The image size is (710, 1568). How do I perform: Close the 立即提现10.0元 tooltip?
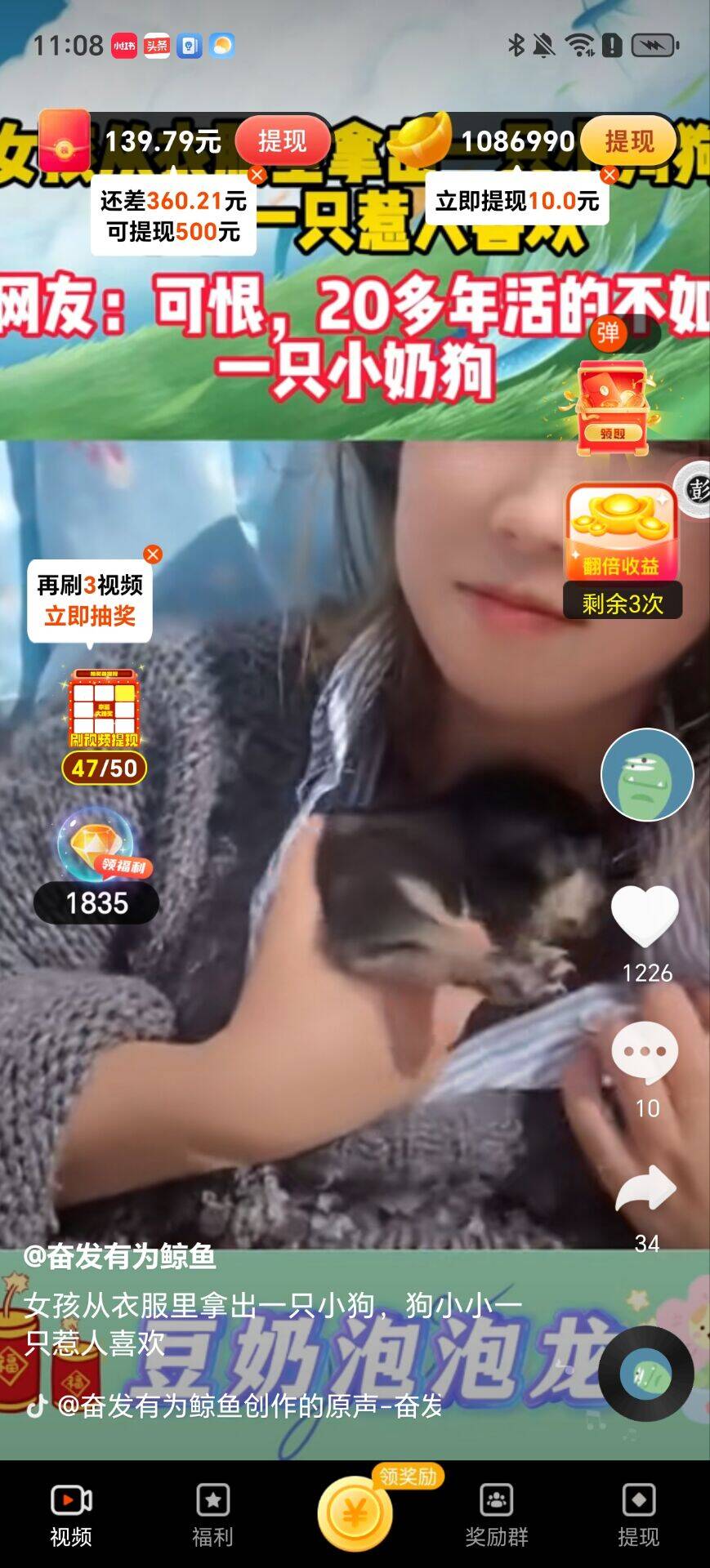[609, 175]
